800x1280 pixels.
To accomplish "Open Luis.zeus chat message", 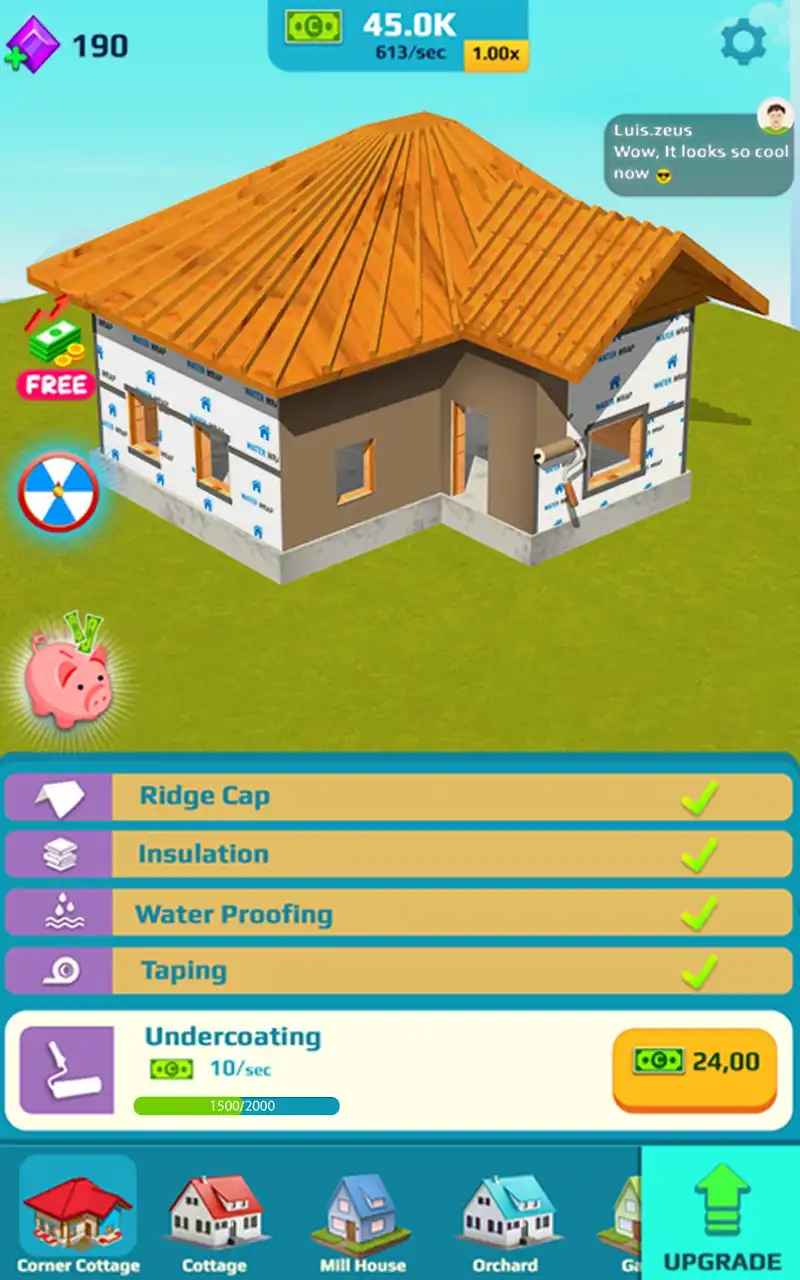I will click(x=698, y=154).
